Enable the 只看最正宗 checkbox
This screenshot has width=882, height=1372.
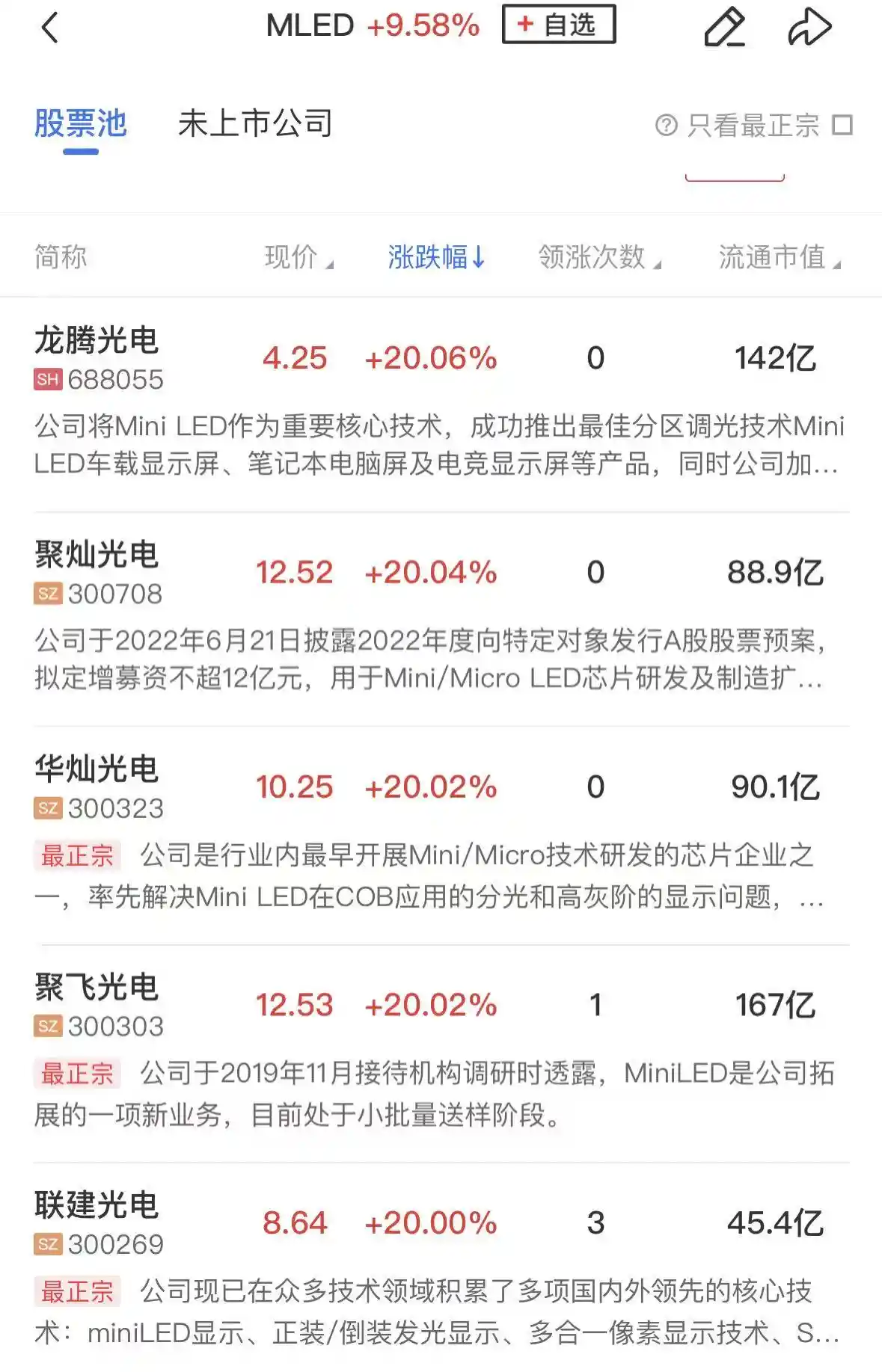point(844,126)
